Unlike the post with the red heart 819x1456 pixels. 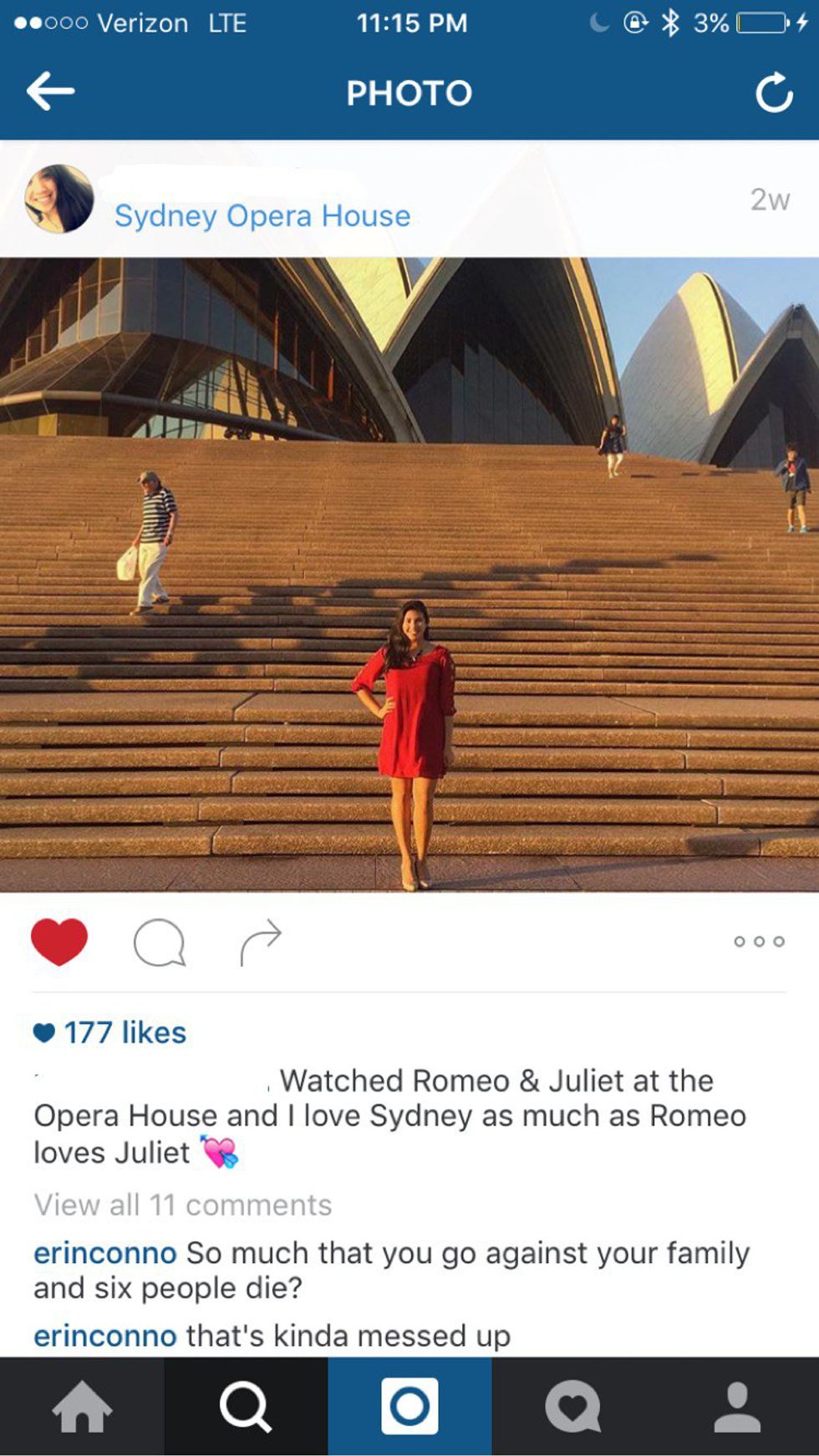59,941
